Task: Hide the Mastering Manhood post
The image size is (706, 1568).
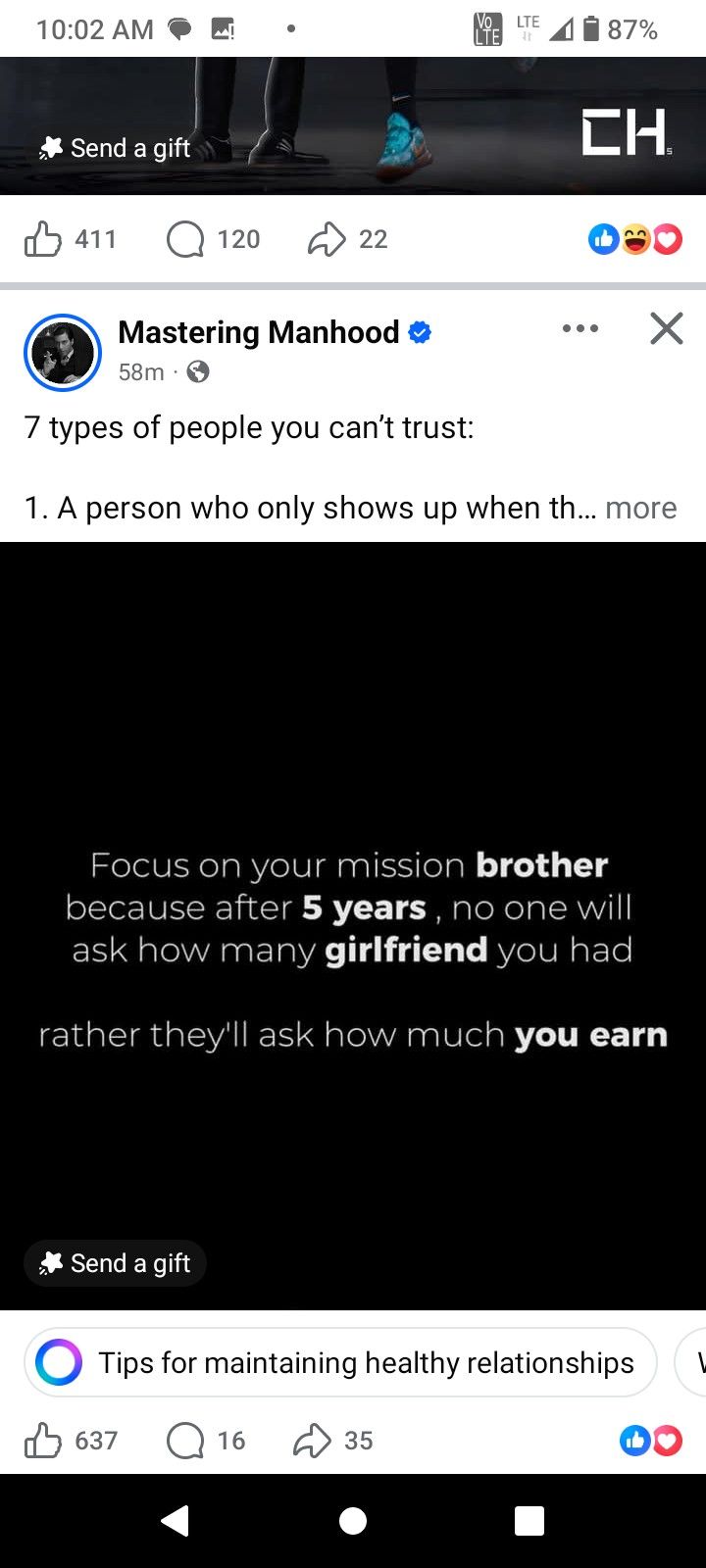Action: tap(667, 328)
